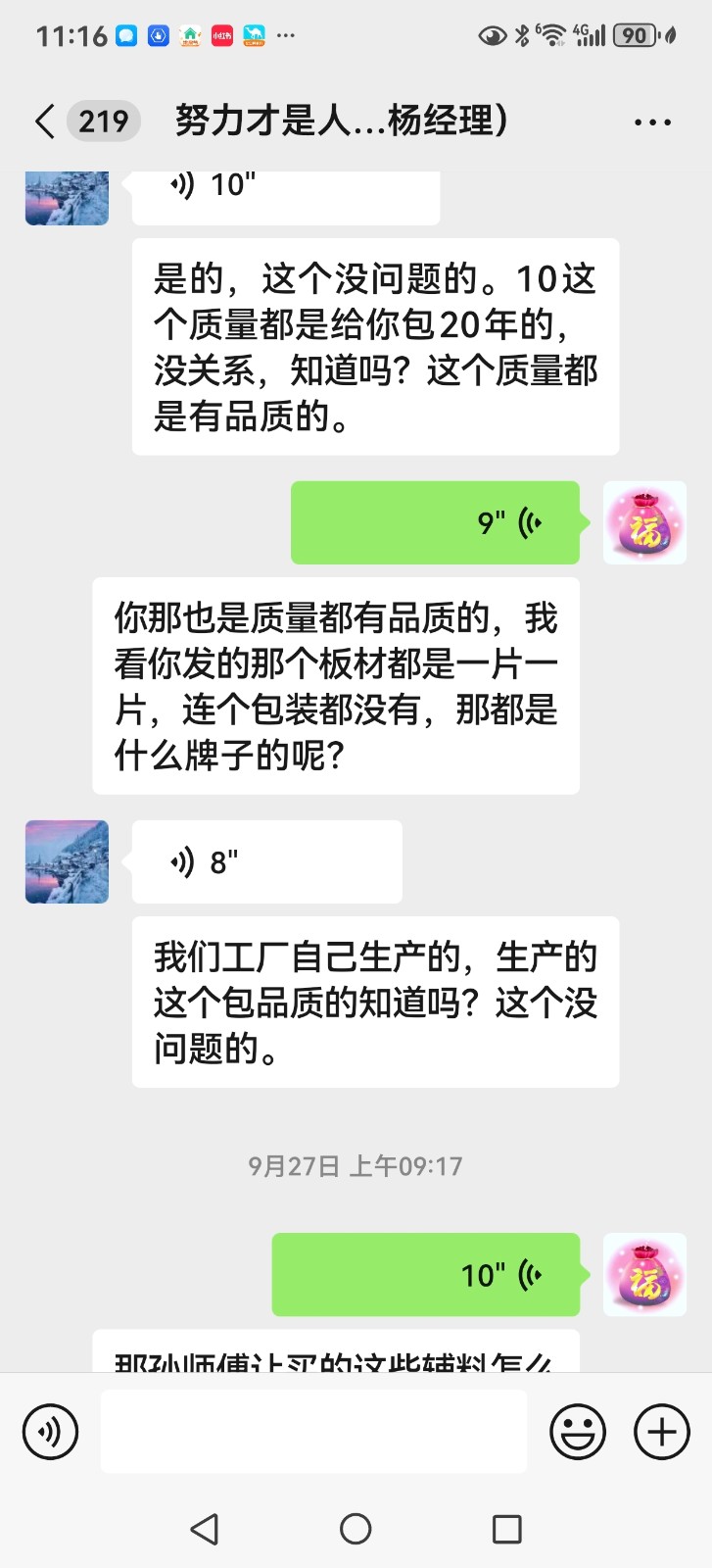This screenshot has height=1568, width=712.
Task: Open the recent apps view
Action: pos(506,1529)
